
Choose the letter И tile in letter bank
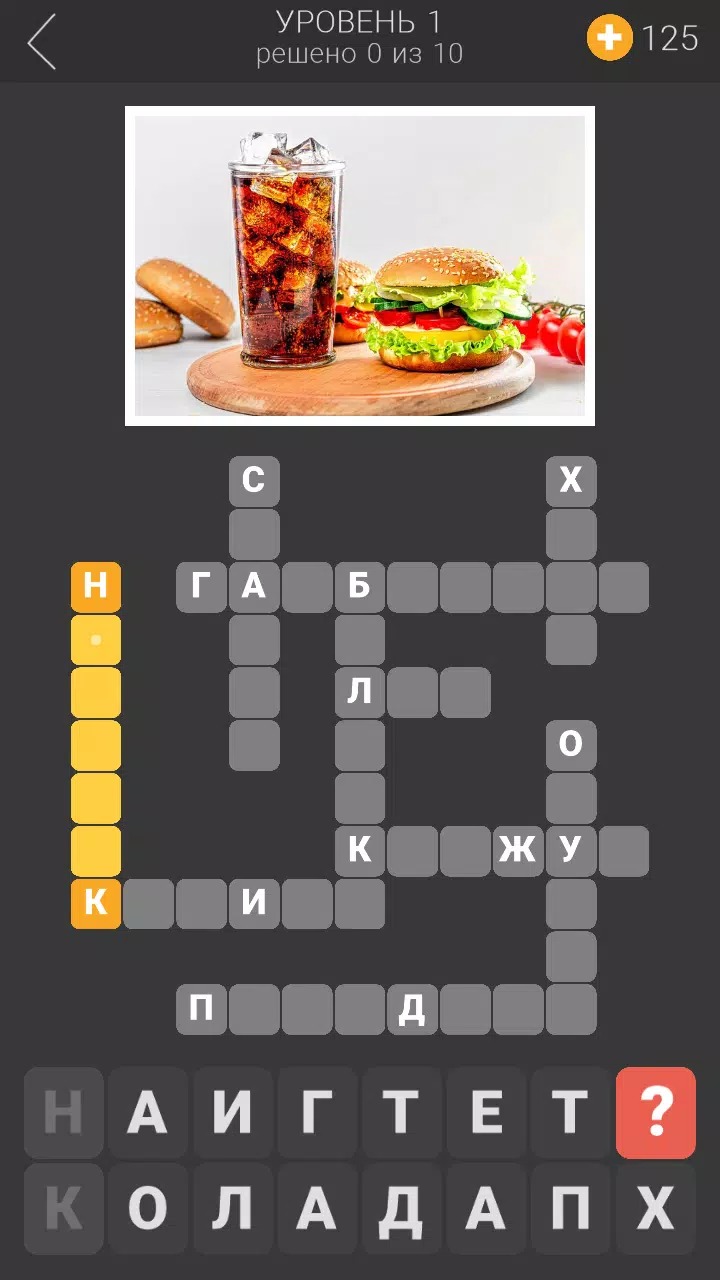pos(232,1113)
